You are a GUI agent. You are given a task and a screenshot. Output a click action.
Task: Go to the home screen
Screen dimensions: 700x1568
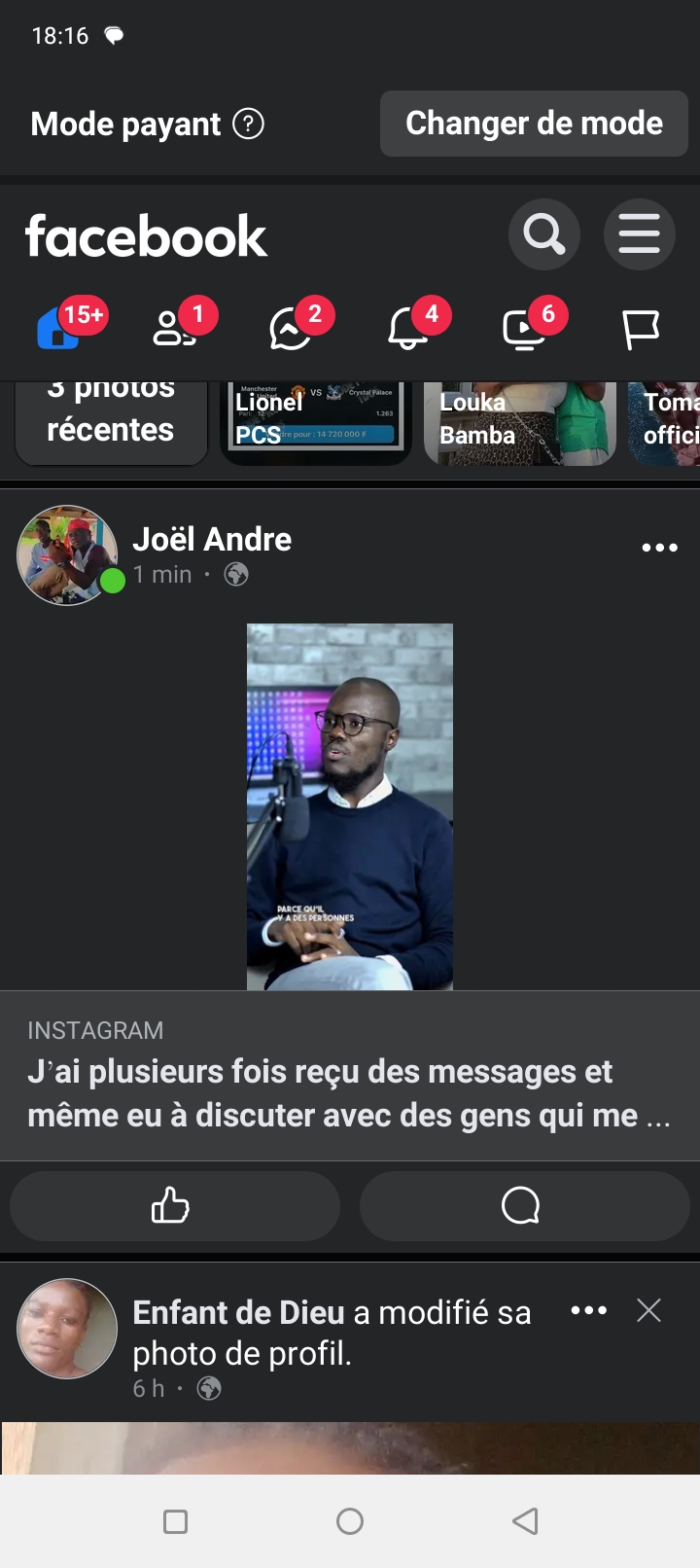(350, 1521)
